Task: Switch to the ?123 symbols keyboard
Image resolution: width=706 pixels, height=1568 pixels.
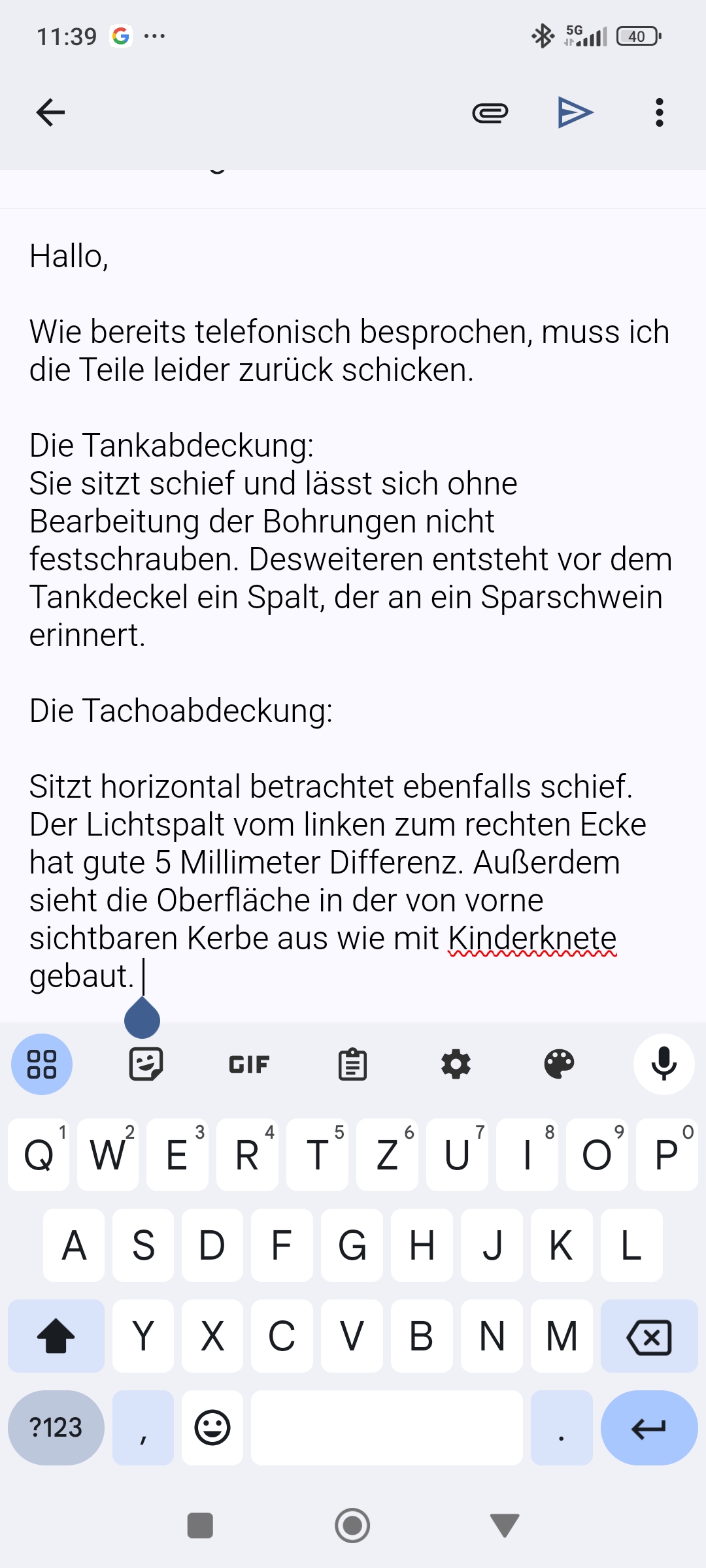Action: point(56,1428)
